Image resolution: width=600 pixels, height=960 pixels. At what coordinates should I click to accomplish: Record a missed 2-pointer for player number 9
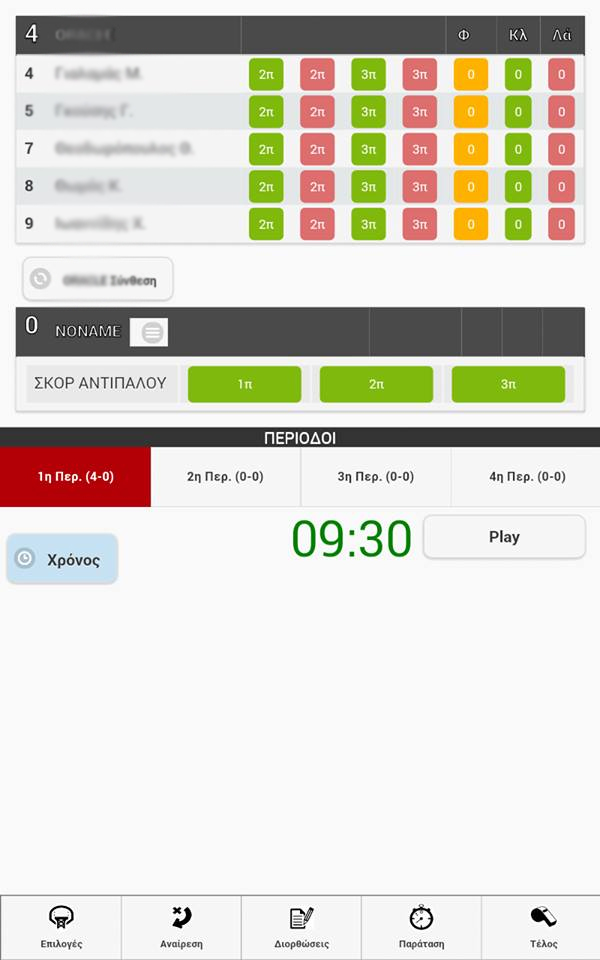317,224
